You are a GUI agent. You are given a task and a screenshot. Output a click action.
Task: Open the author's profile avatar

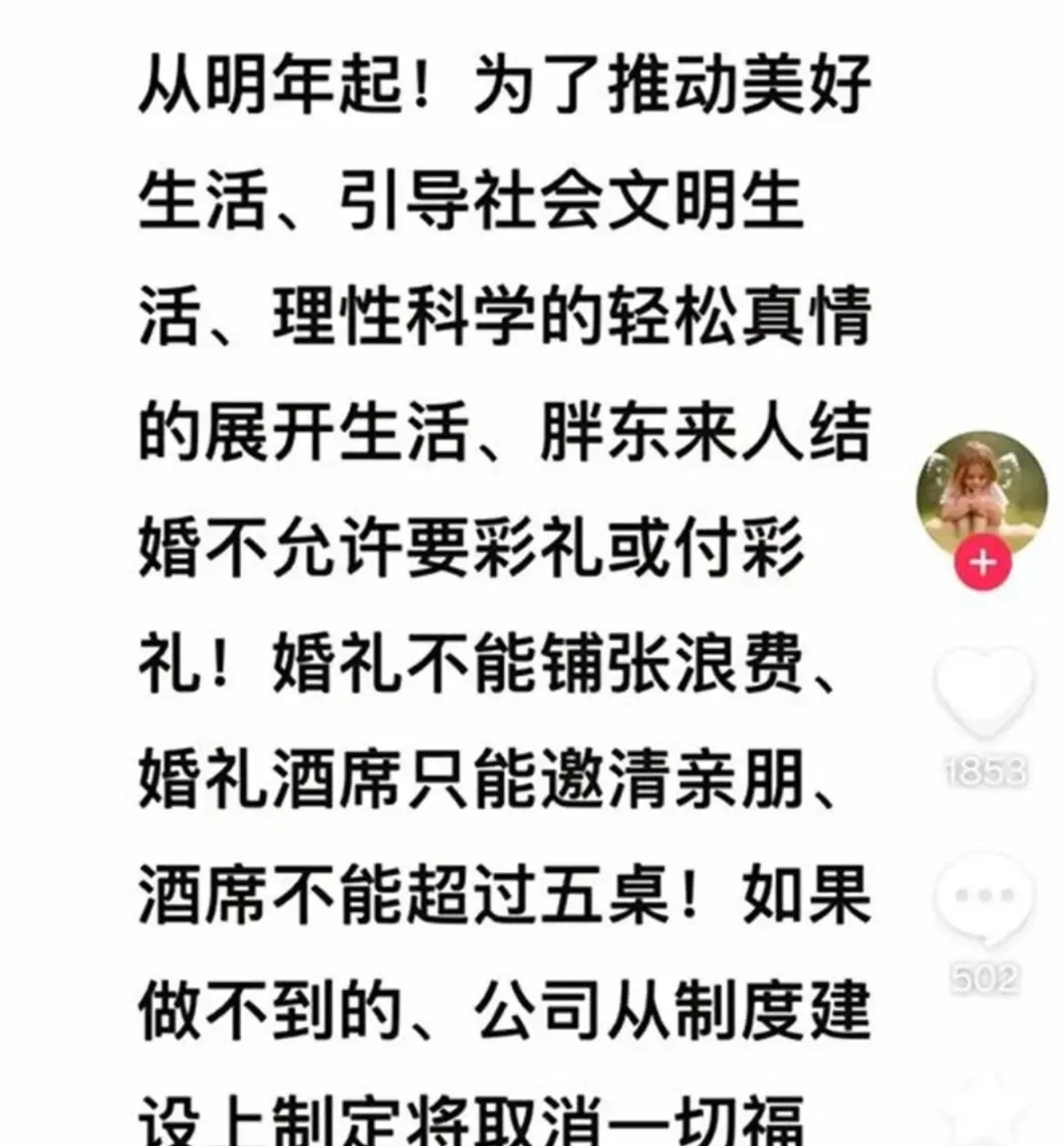coord(982,492)
